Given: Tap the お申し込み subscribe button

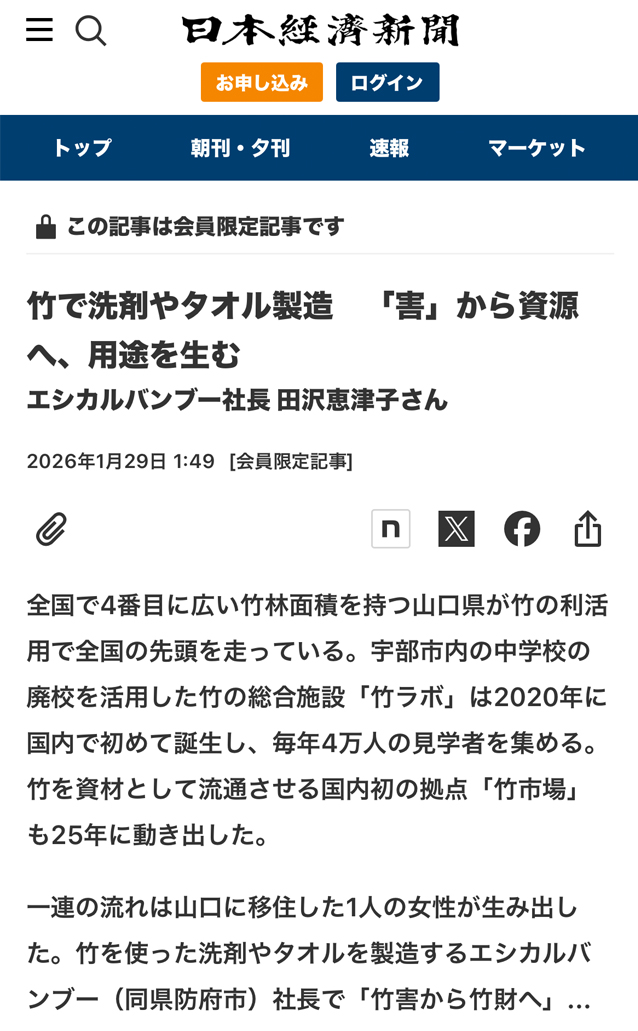Looking at the screenshot, I should point(262,82).
